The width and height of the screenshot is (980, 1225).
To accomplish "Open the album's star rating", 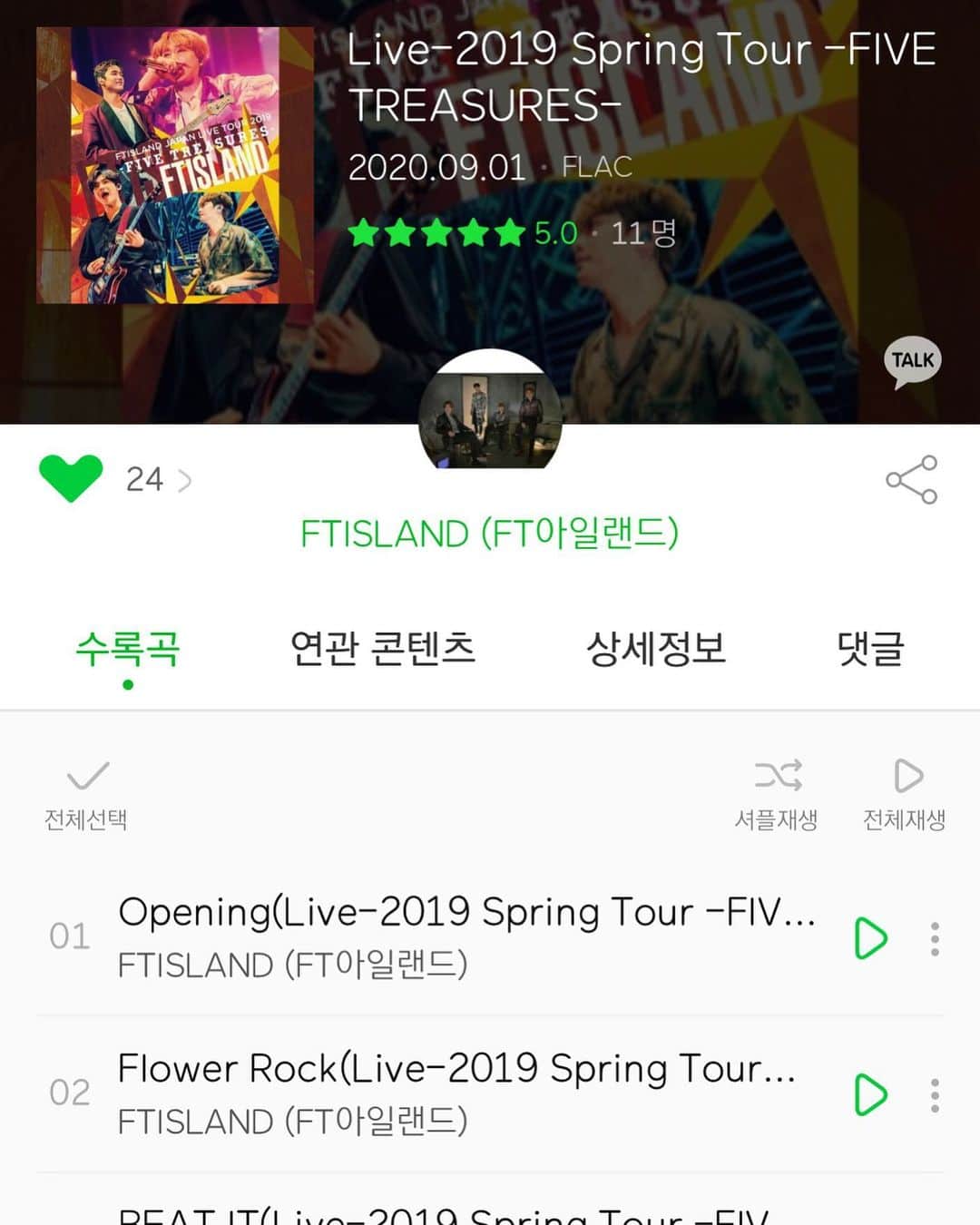I will (x=463, y=233).
